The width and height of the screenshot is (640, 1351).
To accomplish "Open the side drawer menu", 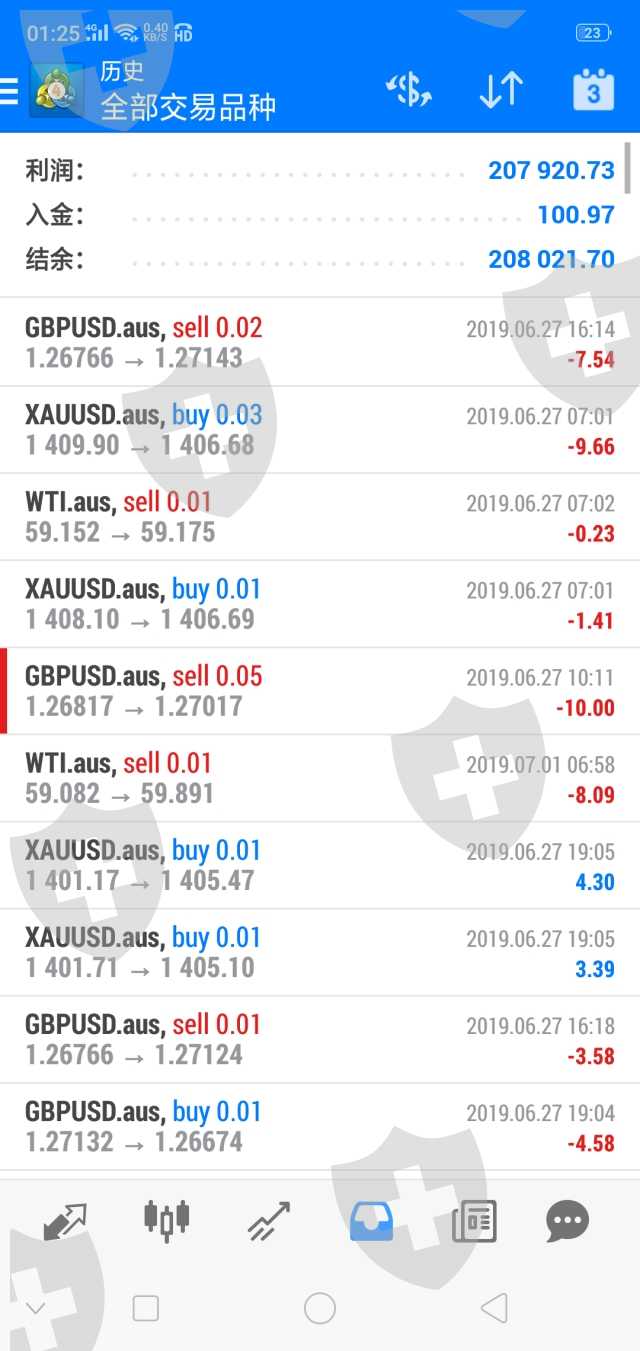I will 10,91.
